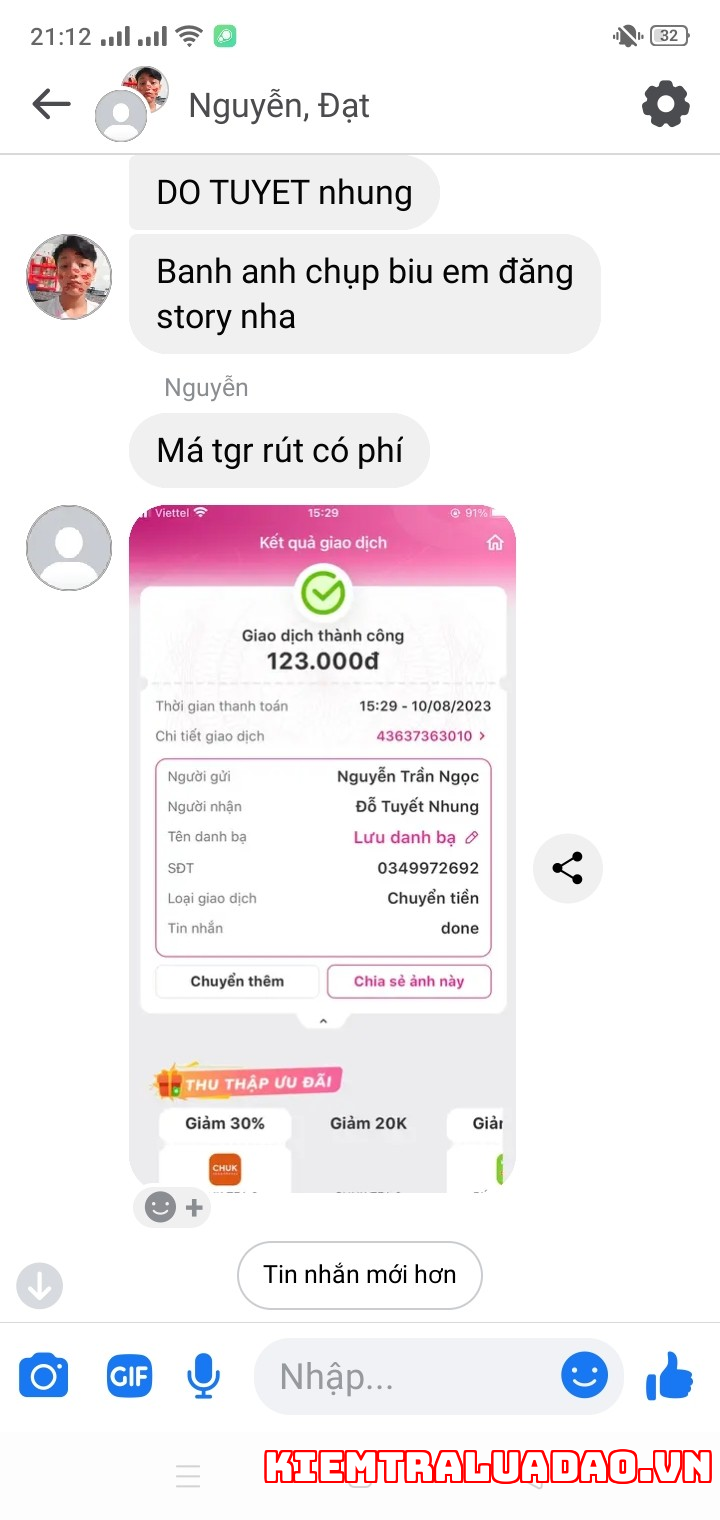Send a thumbs-up like
720x1520 pixels.
click(670, 1377)
